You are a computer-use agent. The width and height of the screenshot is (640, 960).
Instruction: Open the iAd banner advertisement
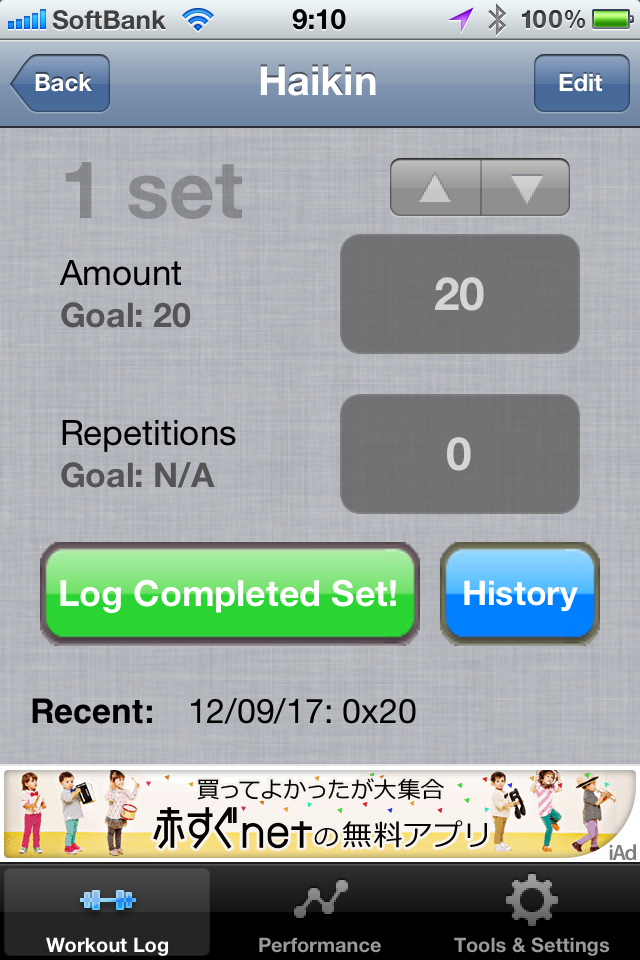(320, 814)
